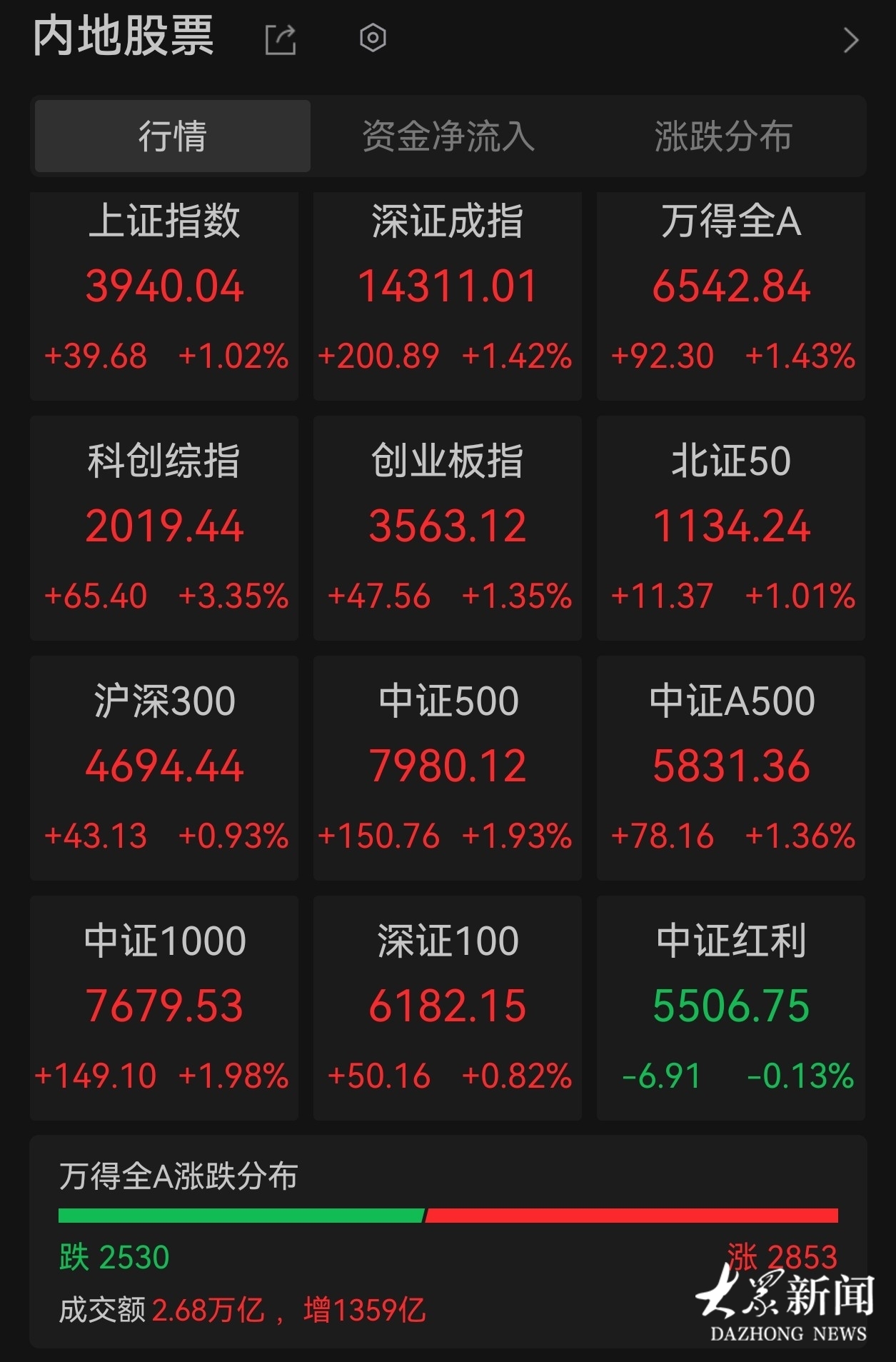Open the hexagon settings icon
This screenshot has height=1362, width=896.
(373, 38)
